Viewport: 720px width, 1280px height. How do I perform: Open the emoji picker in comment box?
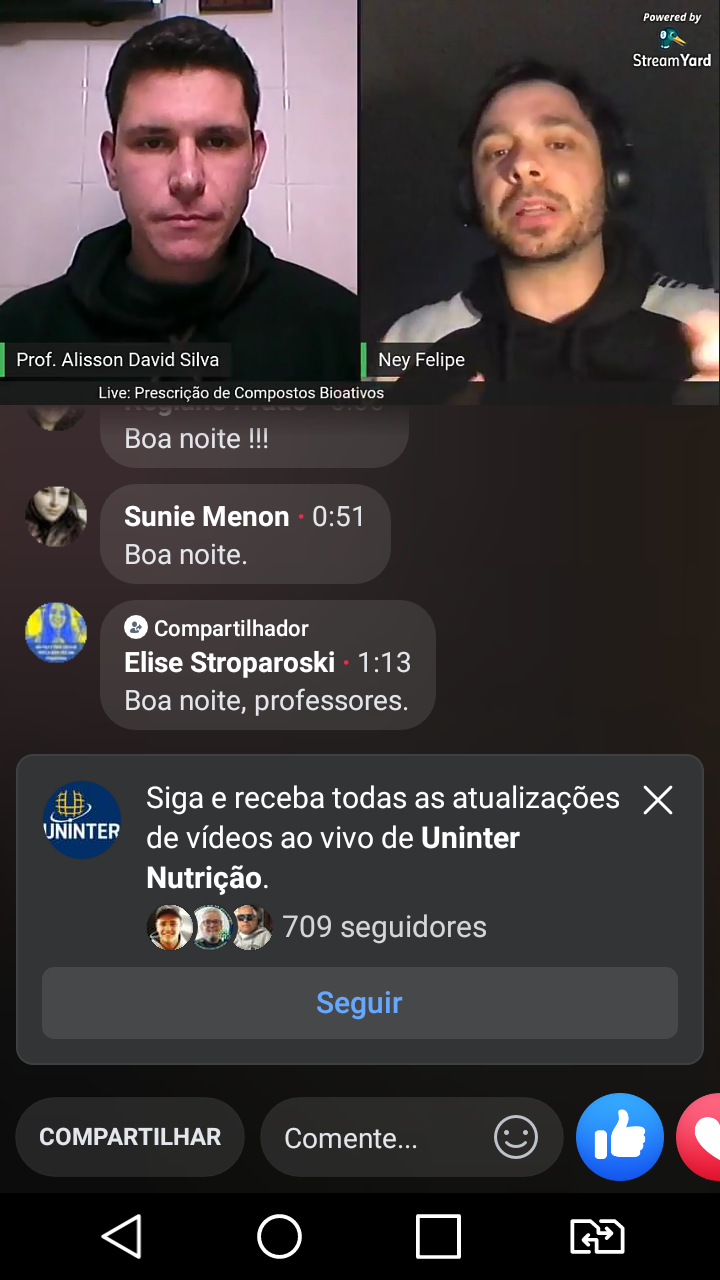click(x=516, y=1138)
